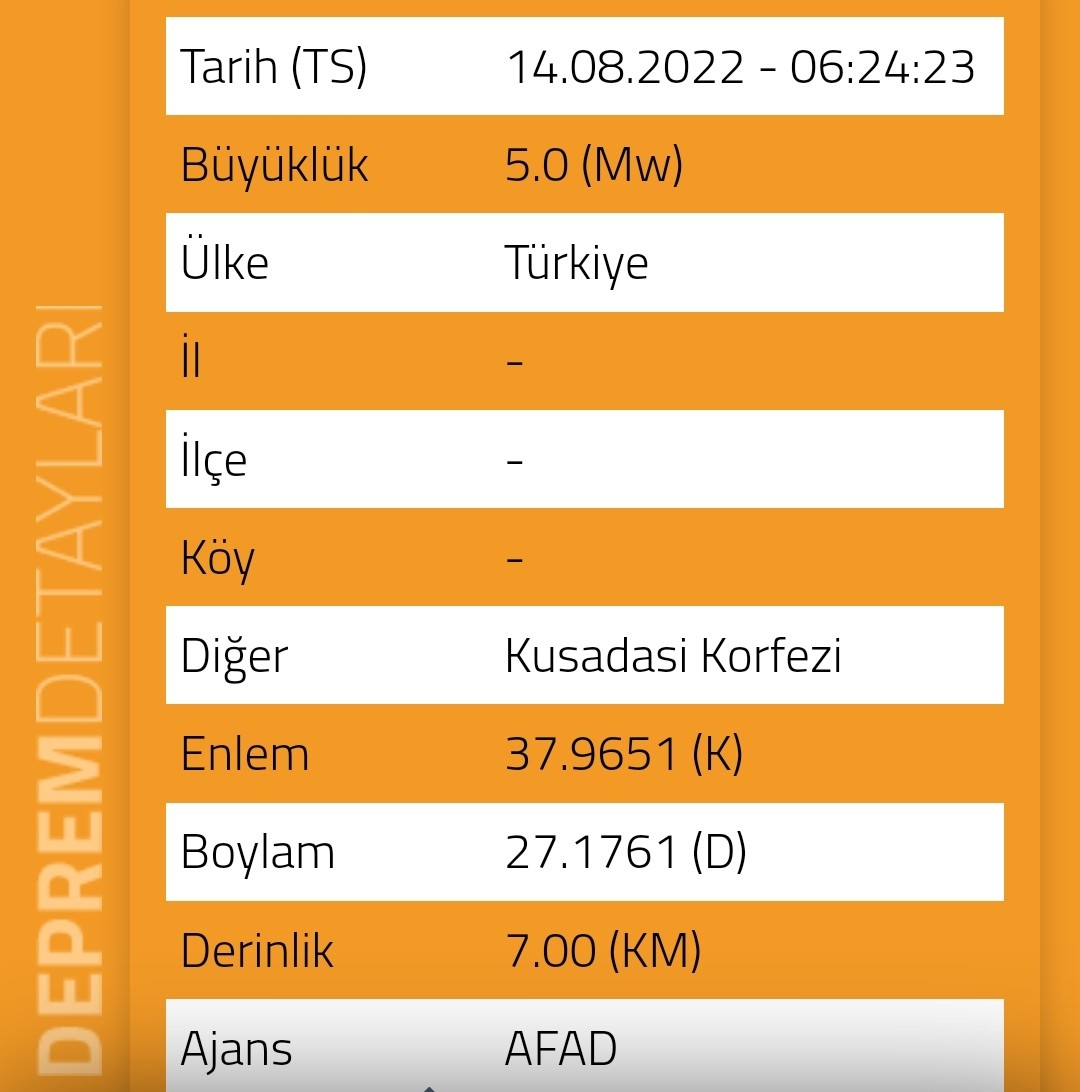The height and width of the screenshot is (1092, 1080).
Task: Select the Kusadasi Korfezi location text
Action: point(672,655)
